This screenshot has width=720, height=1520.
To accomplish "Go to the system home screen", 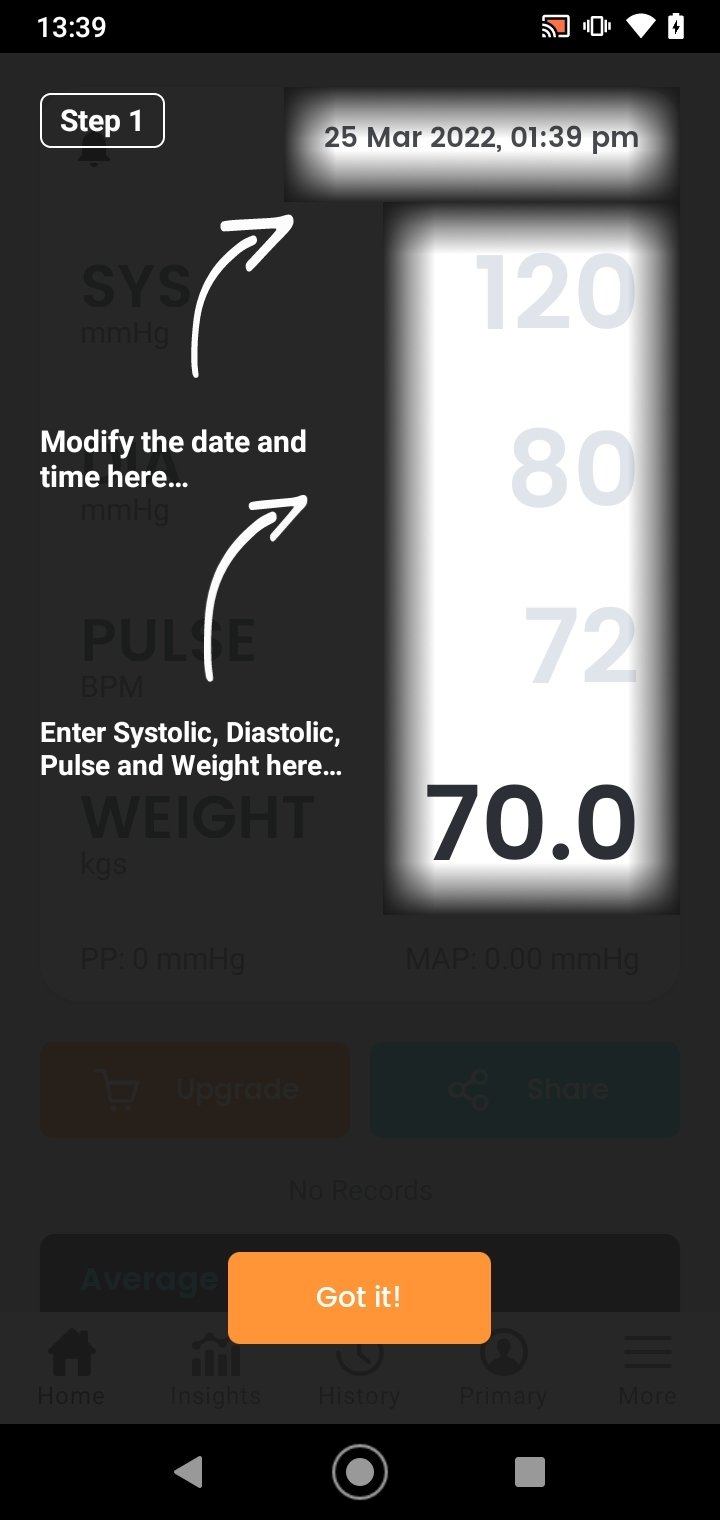I will pos(360,1472).
